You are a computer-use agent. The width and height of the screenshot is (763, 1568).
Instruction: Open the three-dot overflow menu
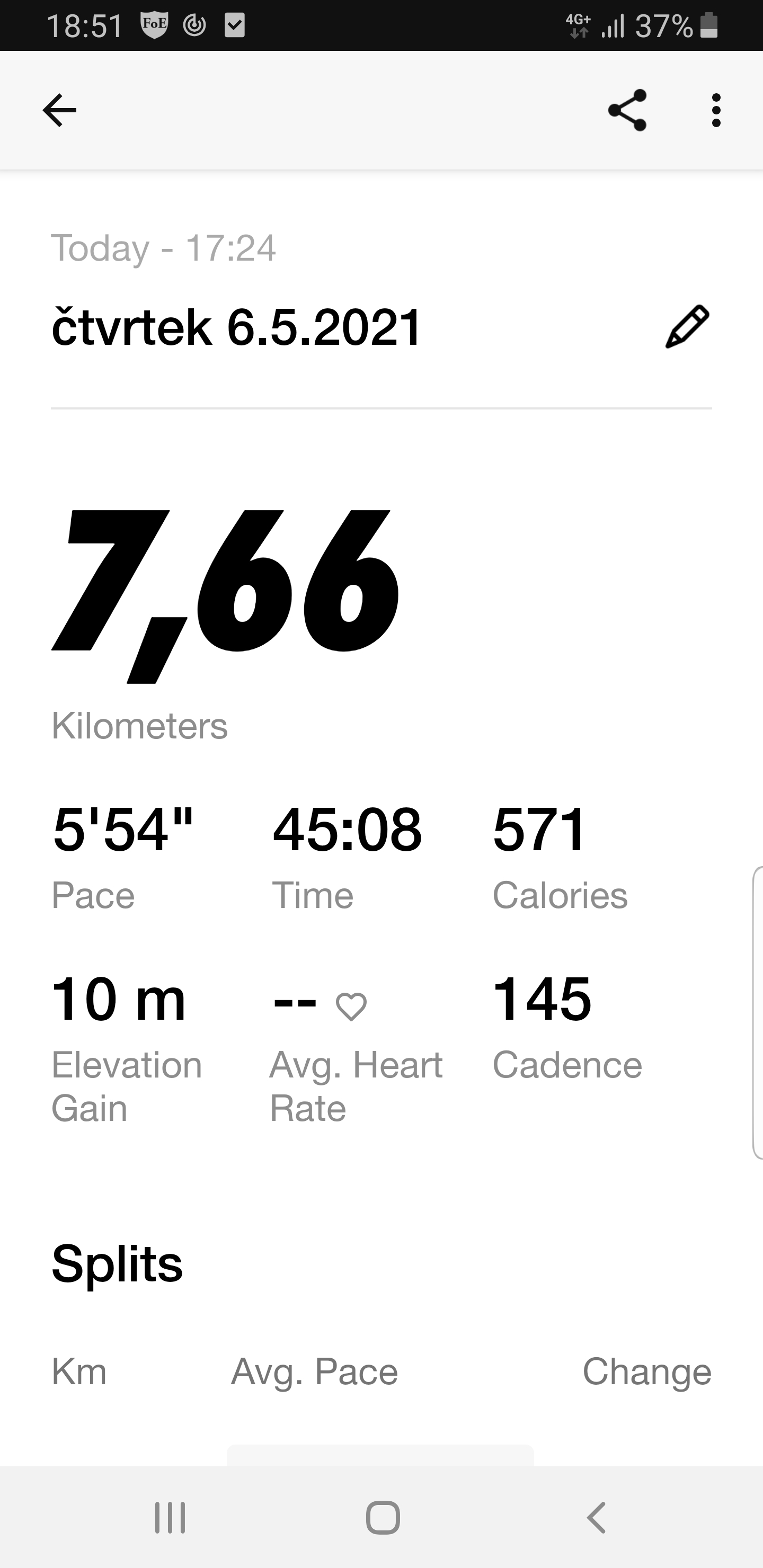(716, 110)
